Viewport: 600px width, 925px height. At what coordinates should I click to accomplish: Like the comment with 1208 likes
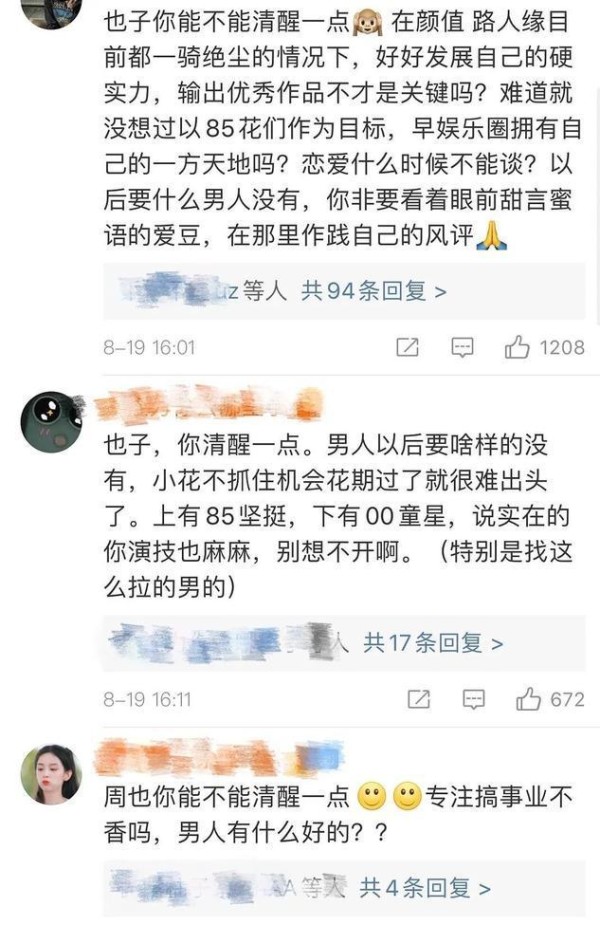pos(518,348)
